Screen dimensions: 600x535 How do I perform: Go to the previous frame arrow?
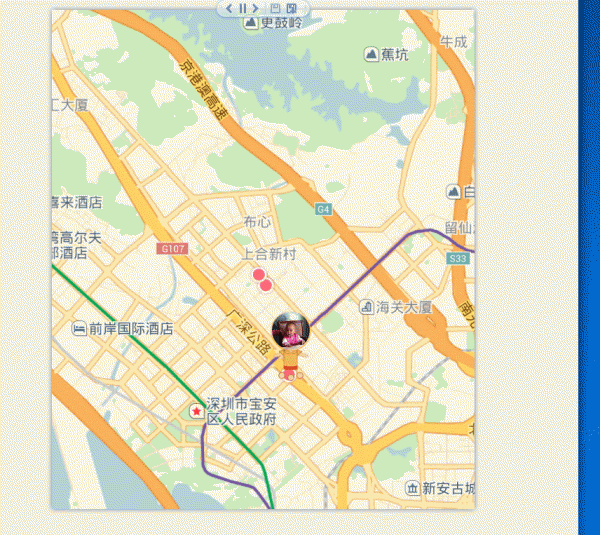tap(229, 8)
